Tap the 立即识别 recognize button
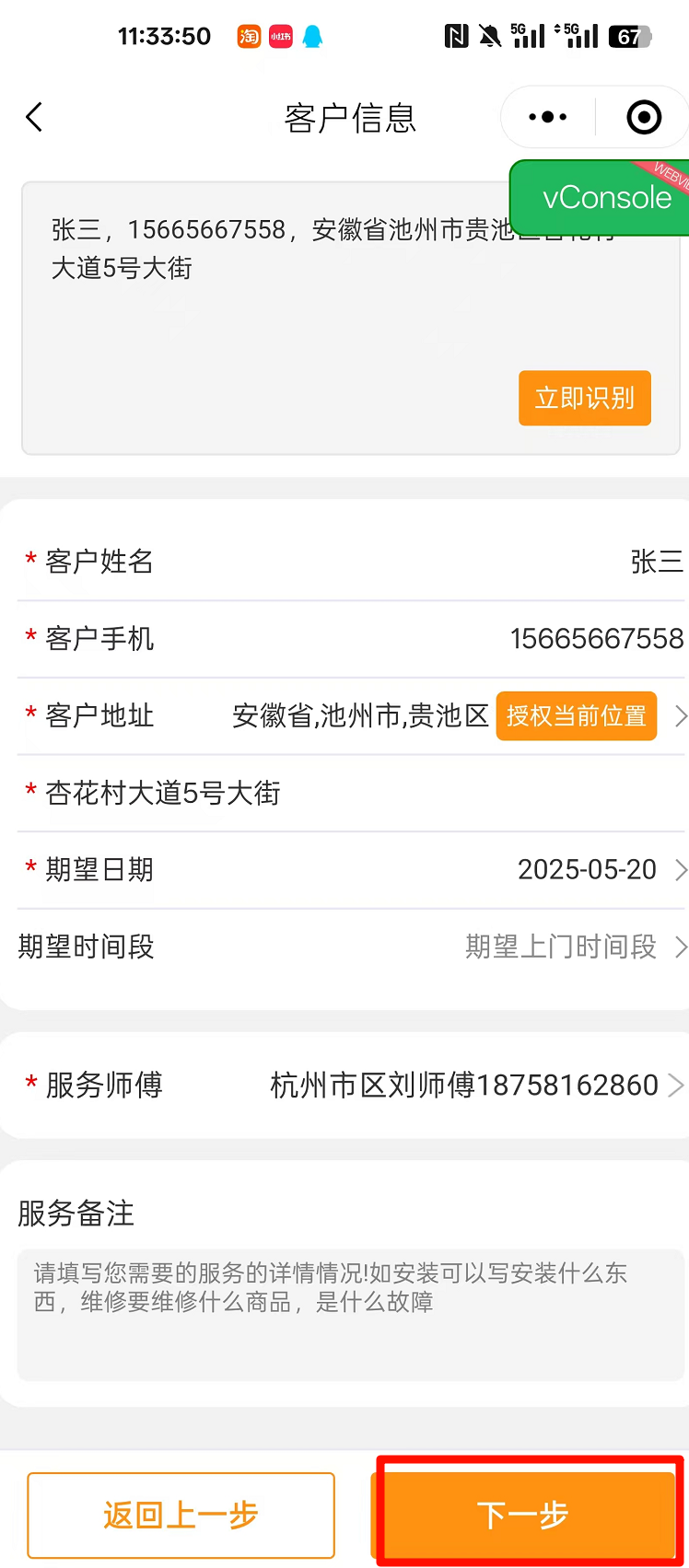This screenshot has width=689, height=1568. point(584,398)
